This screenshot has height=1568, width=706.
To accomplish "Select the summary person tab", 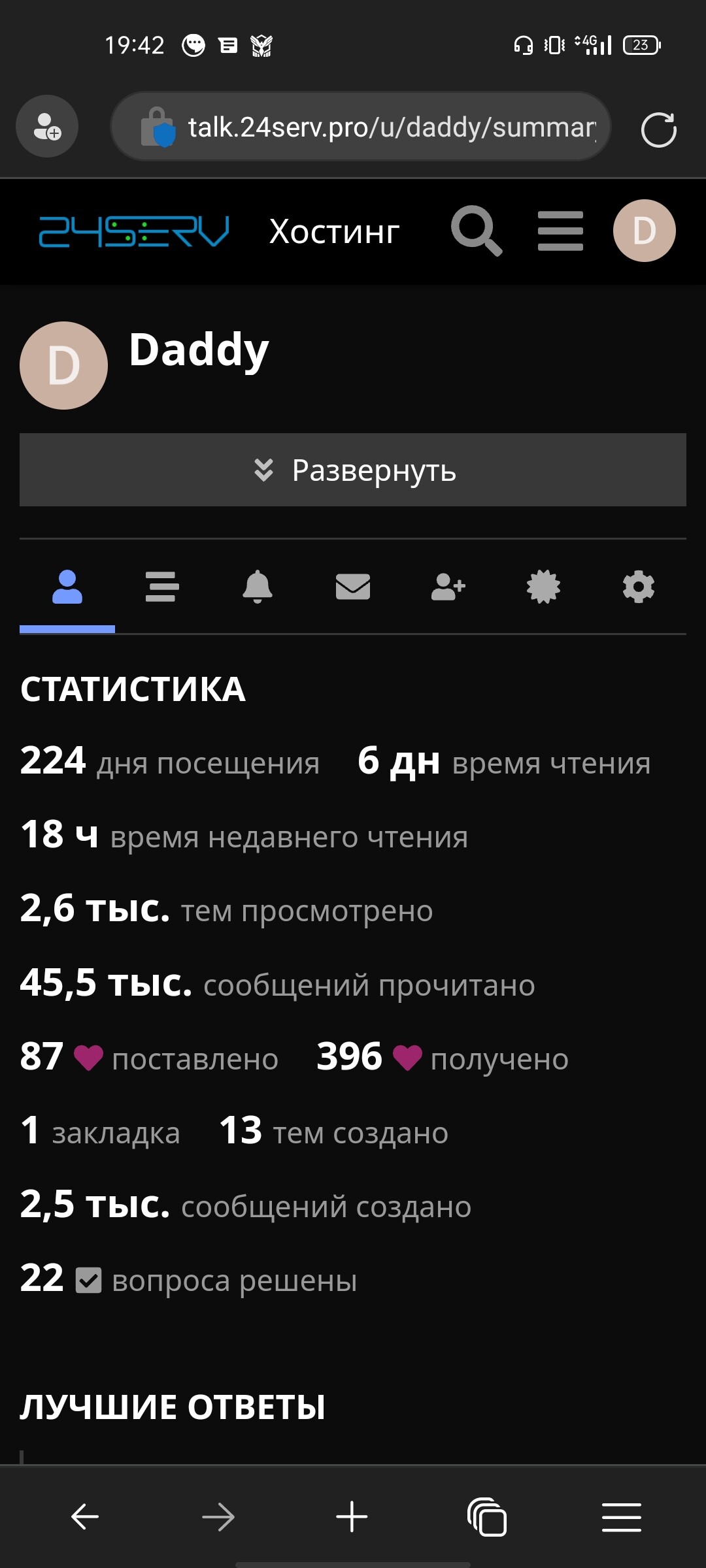I will [x=67, y=587].
